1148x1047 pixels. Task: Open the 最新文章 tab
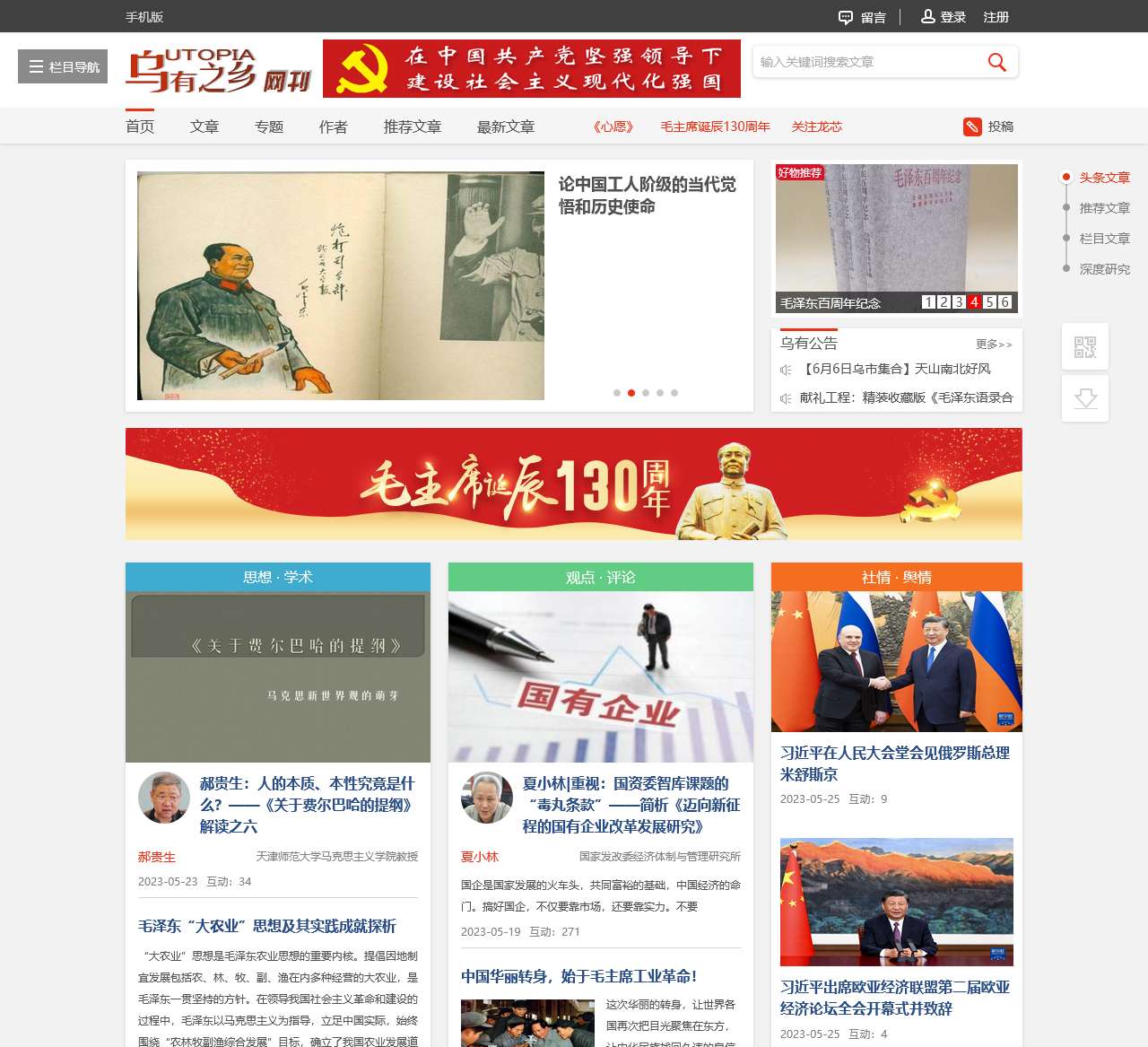click(x=506, y=127)
